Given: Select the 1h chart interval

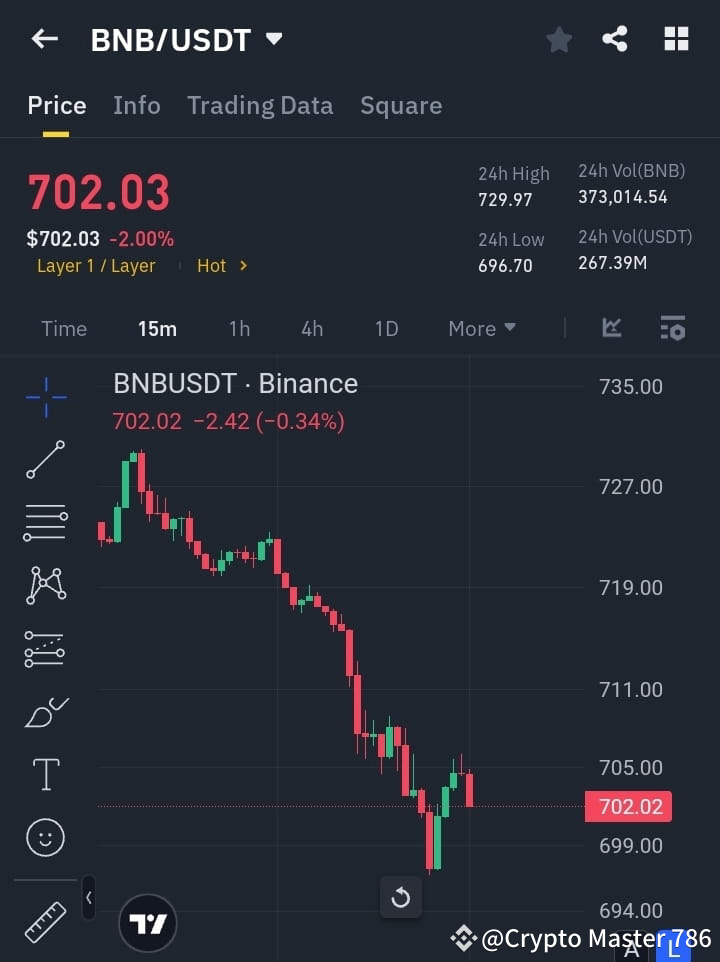Looking at the screenshot, I should coord(239,328).
